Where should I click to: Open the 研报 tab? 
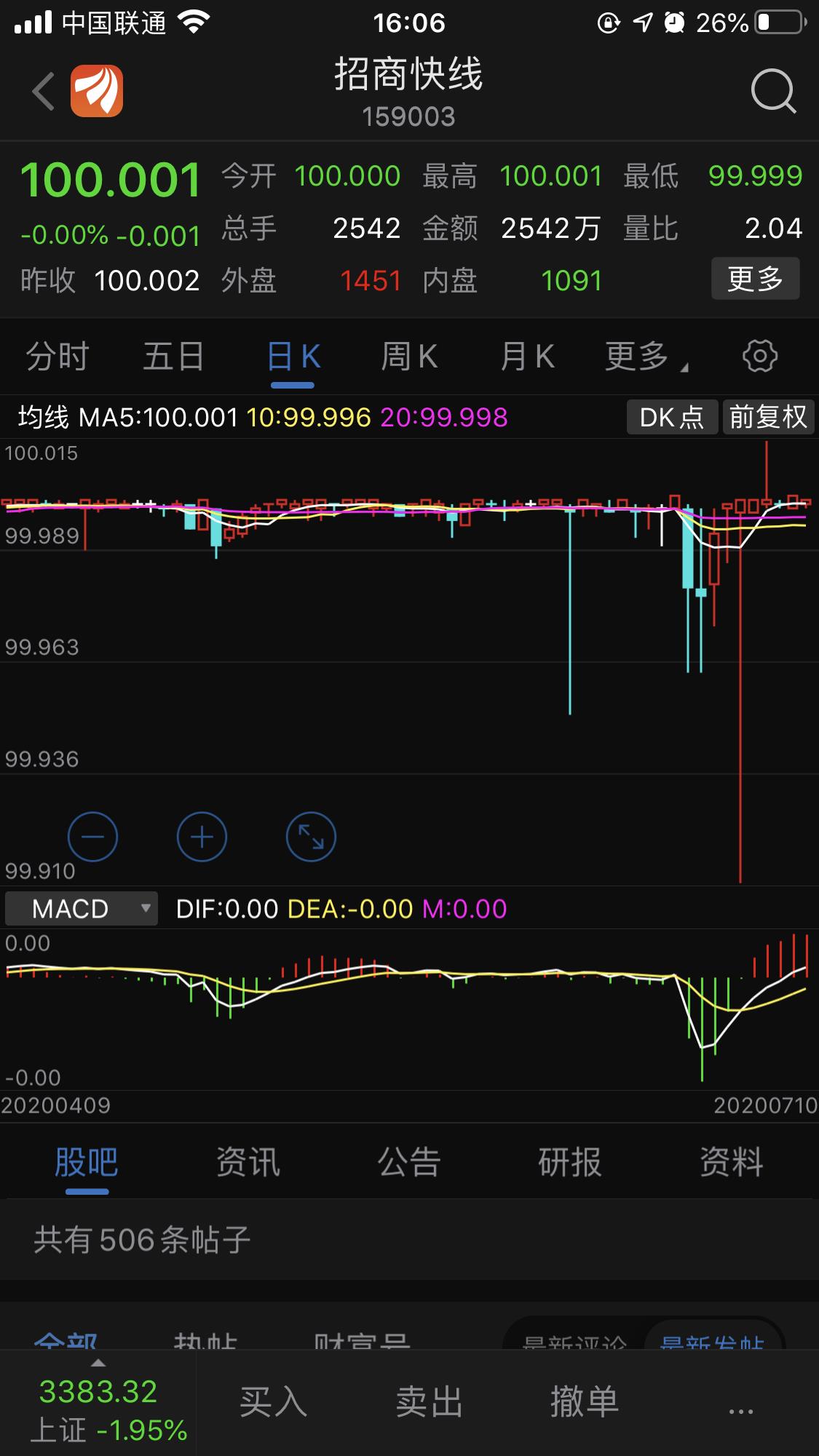point(570,1162)
